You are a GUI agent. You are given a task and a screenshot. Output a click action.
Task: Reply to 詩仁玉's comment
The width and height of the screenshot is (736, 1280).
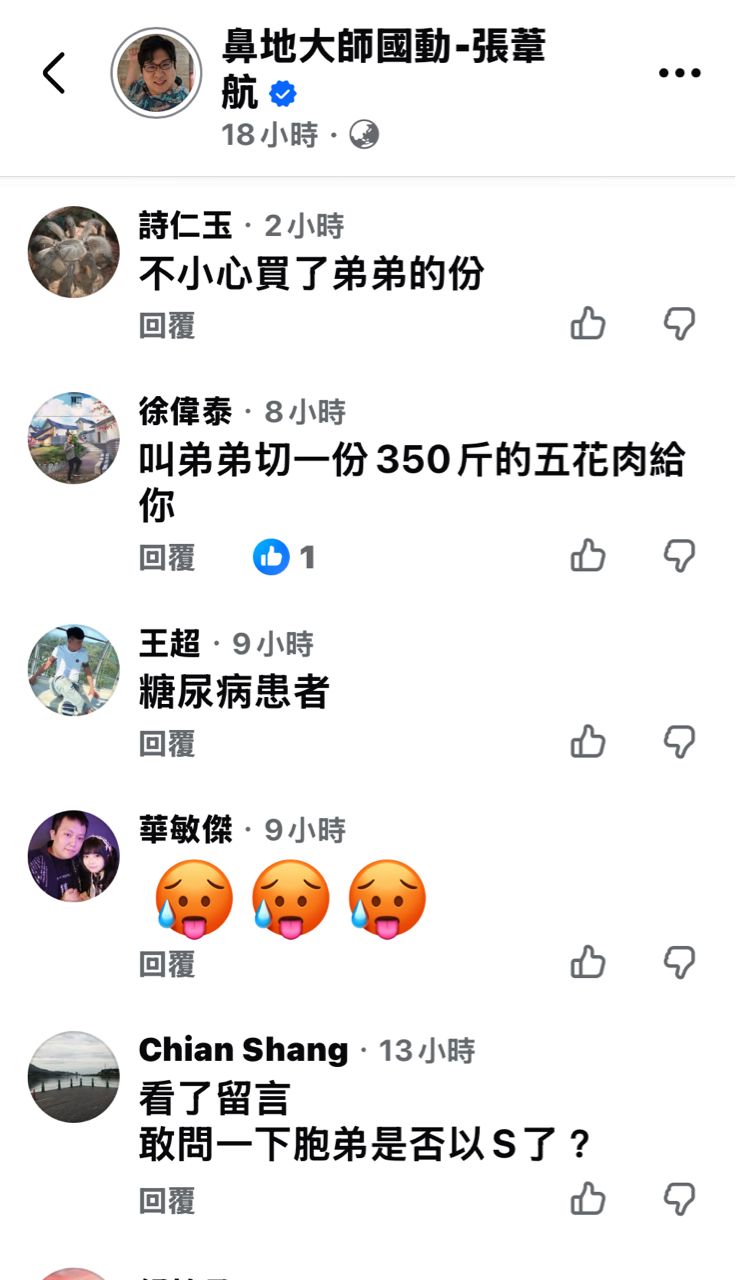tap(166, 325)
